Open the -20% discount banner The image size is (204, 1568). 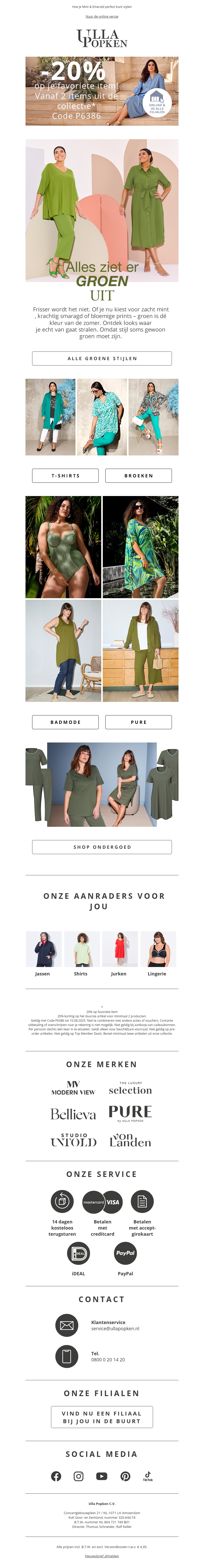(101, 91)
